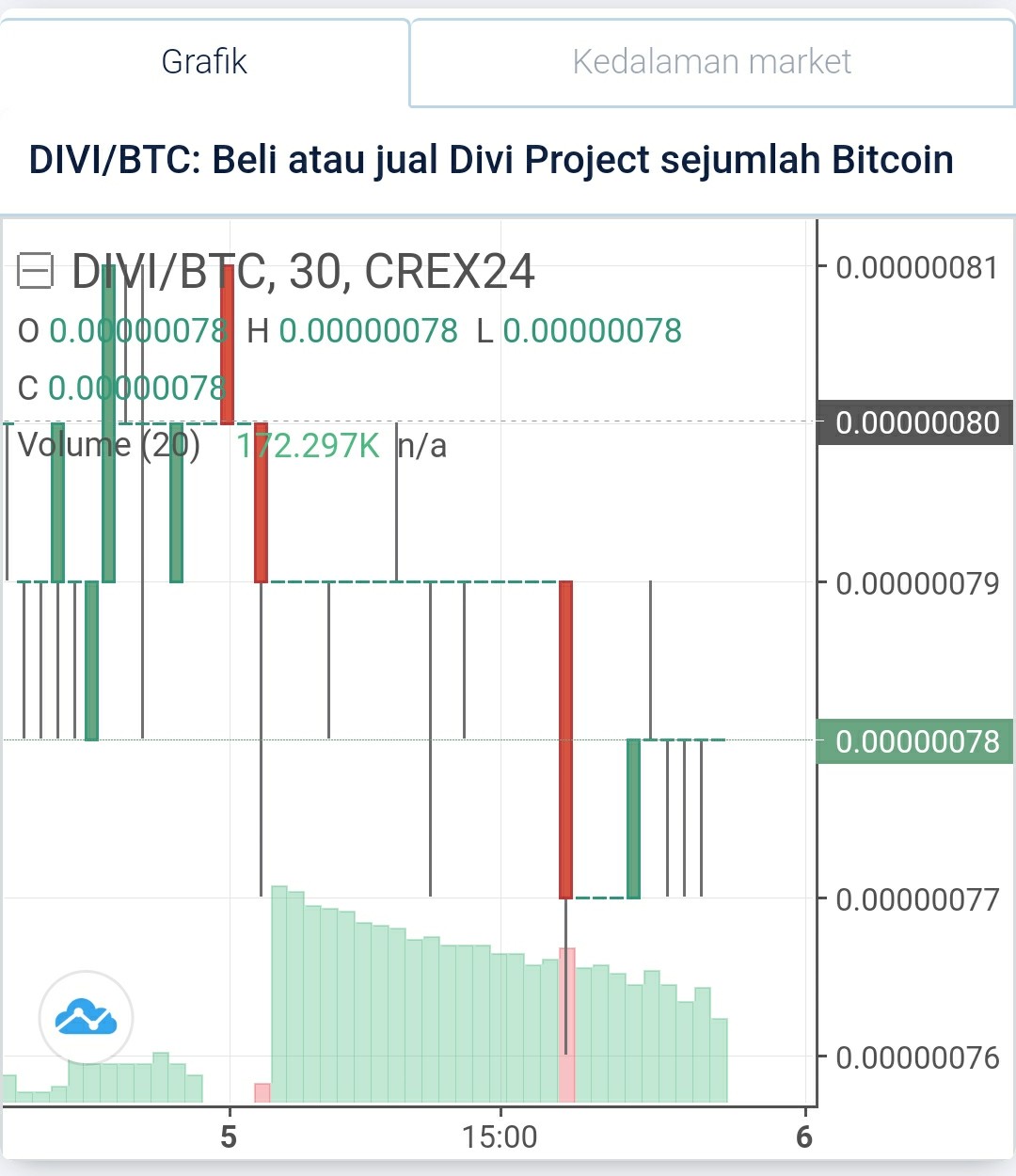Switch to the Grafik tab
The image size is (1016, 1176).
(x=204, y=62)
